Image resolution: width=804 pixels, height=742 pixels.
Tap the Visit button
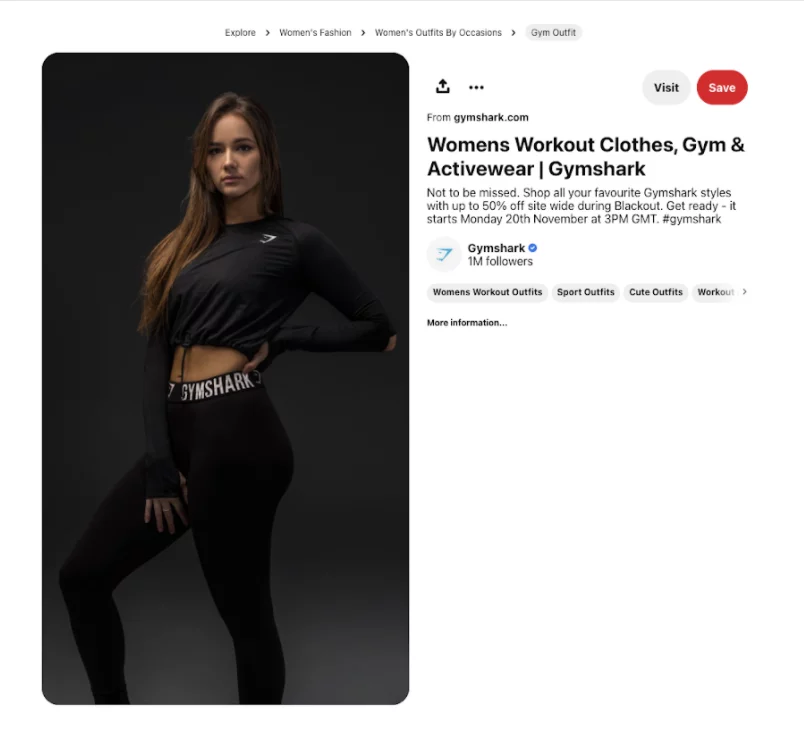click(666, 87)
